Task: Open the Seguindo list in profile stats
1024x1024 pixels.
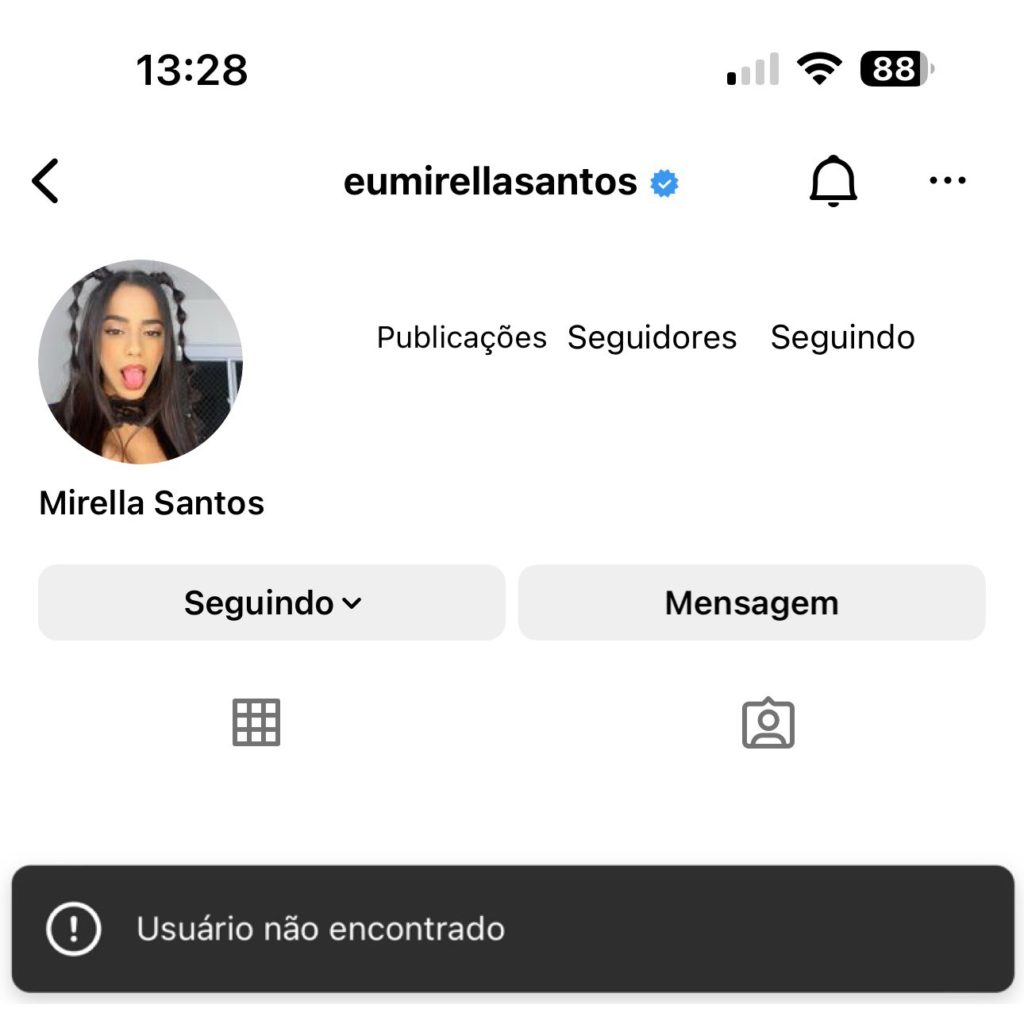Action: (x=842, y=338)
